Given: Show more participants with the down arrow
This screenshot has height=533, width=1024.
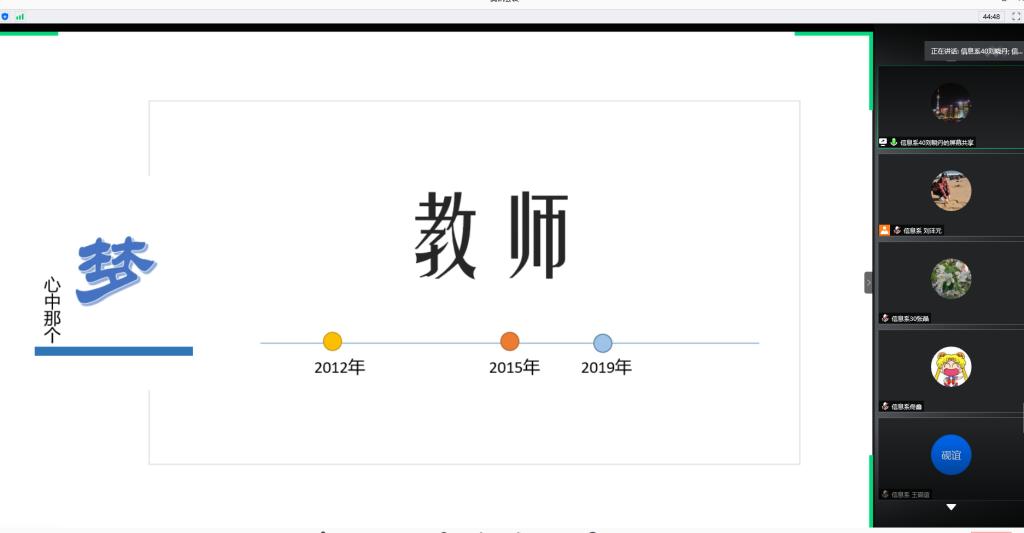Looking at the screenshot, I should (951, 507).
